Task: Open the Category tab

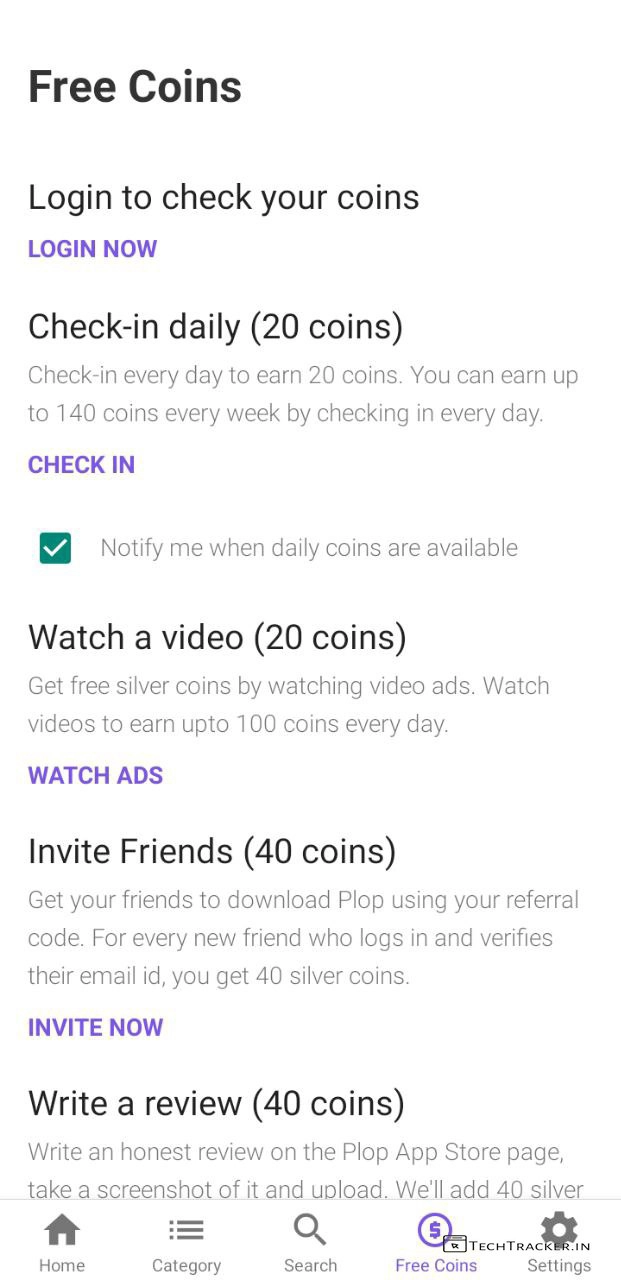Action: (186, 1243)
